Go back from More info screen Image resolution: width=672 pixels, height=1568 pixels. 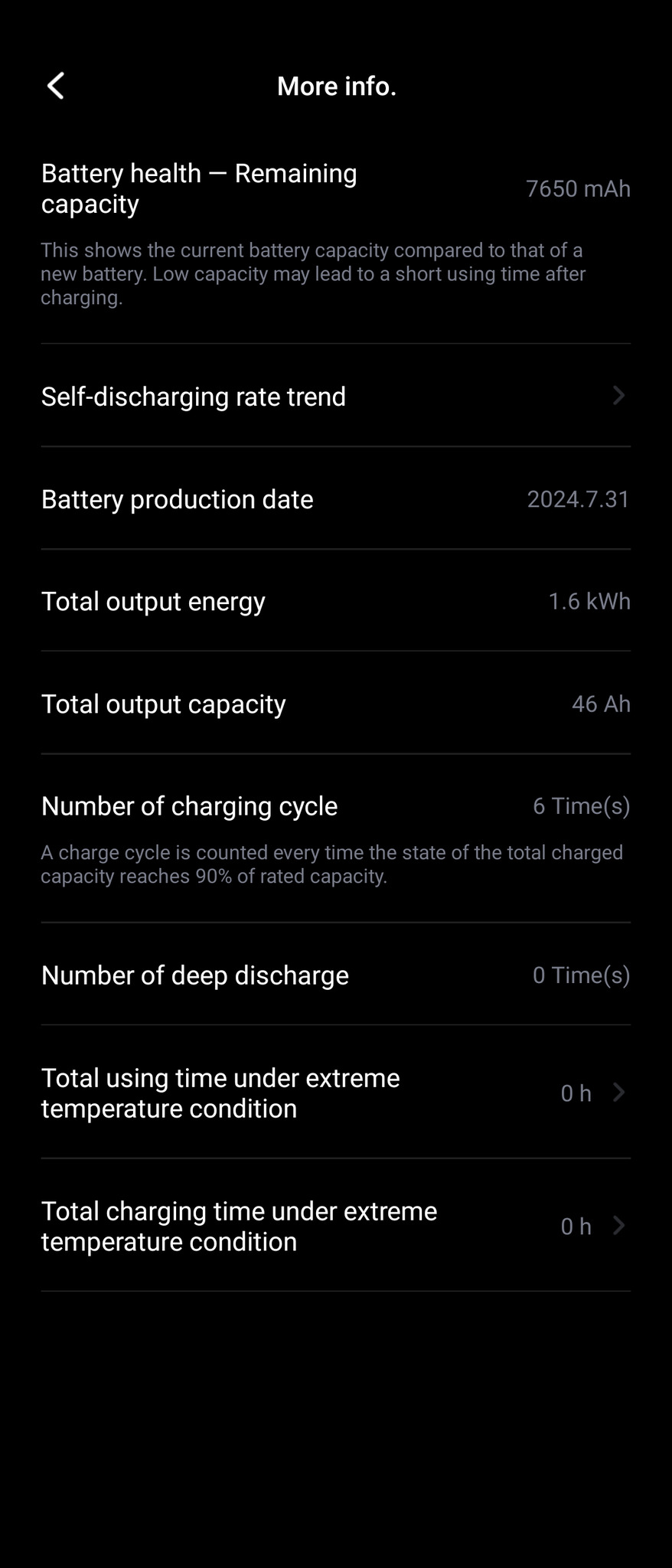pos(56,86)
